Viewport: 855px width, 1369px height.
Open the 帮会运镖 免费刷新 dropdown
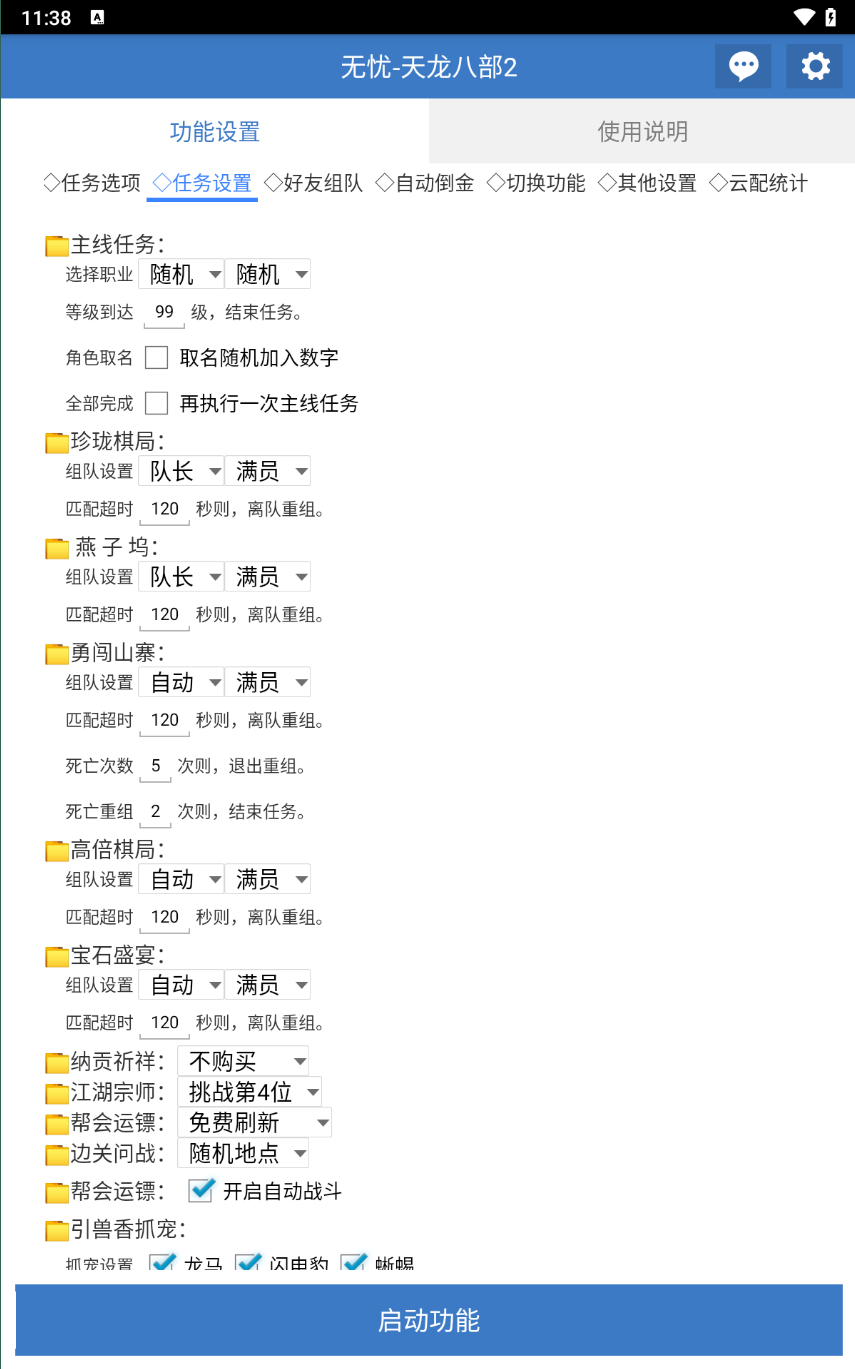tap(255, 1122)
